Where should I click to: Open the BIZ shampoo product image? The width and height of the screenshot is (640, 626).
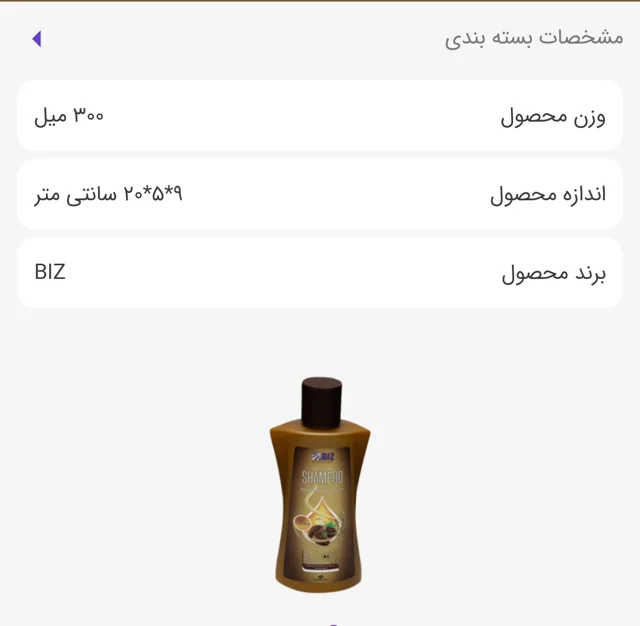click(320, 485)
